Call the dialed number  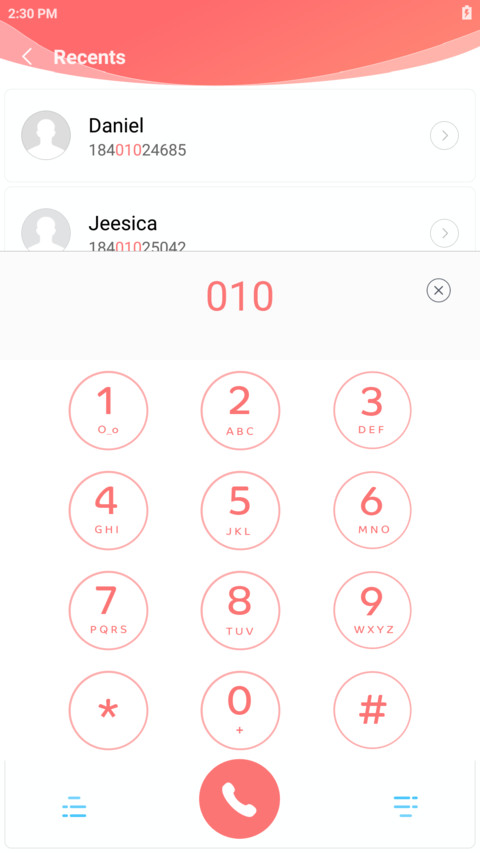[x=239, y=799]
